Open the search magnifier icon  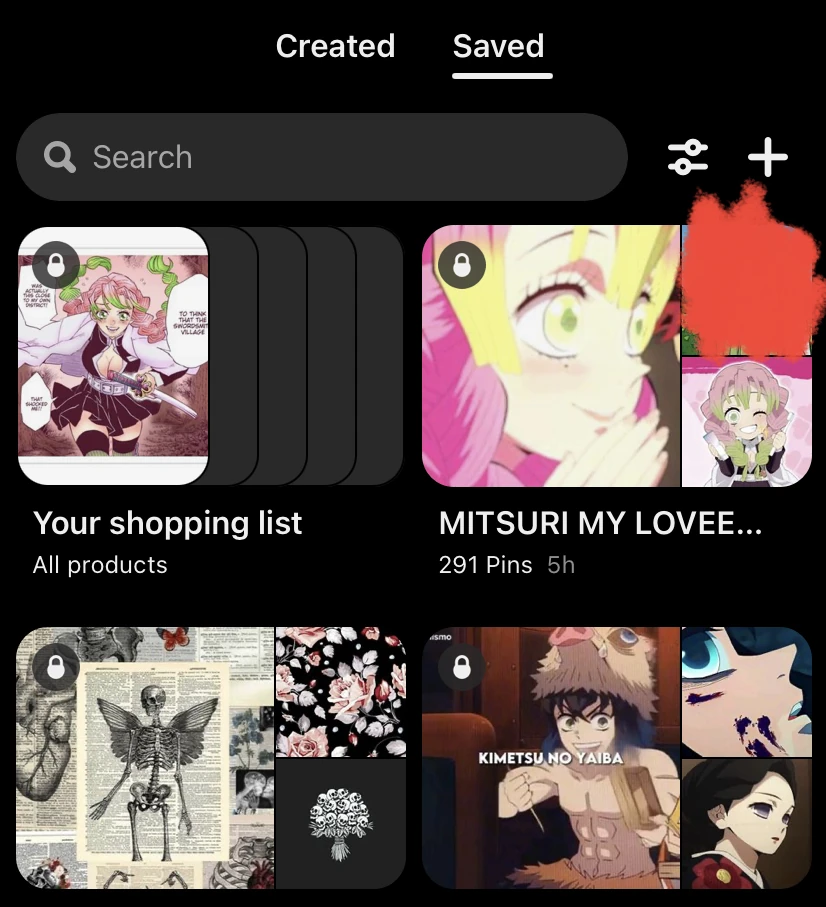point(58,157)
